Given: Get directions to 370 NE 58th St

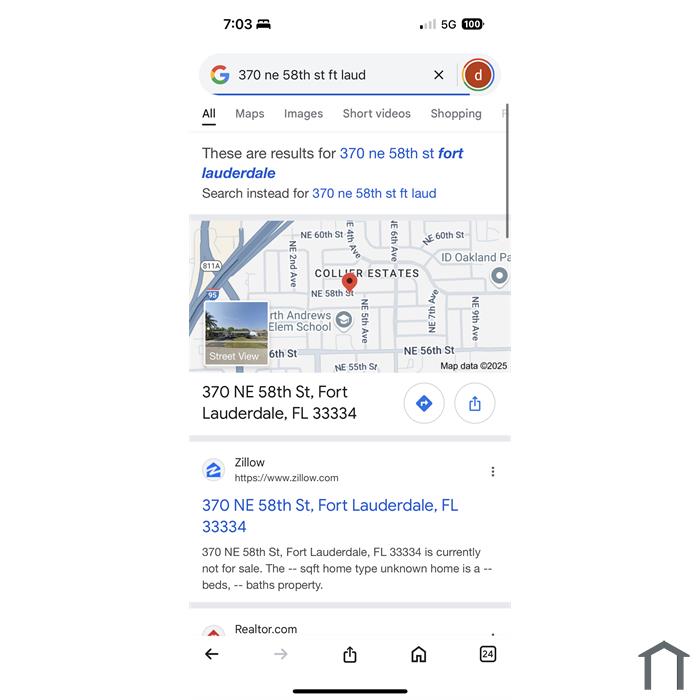Looking at the screenshot, I should [424, 403].
